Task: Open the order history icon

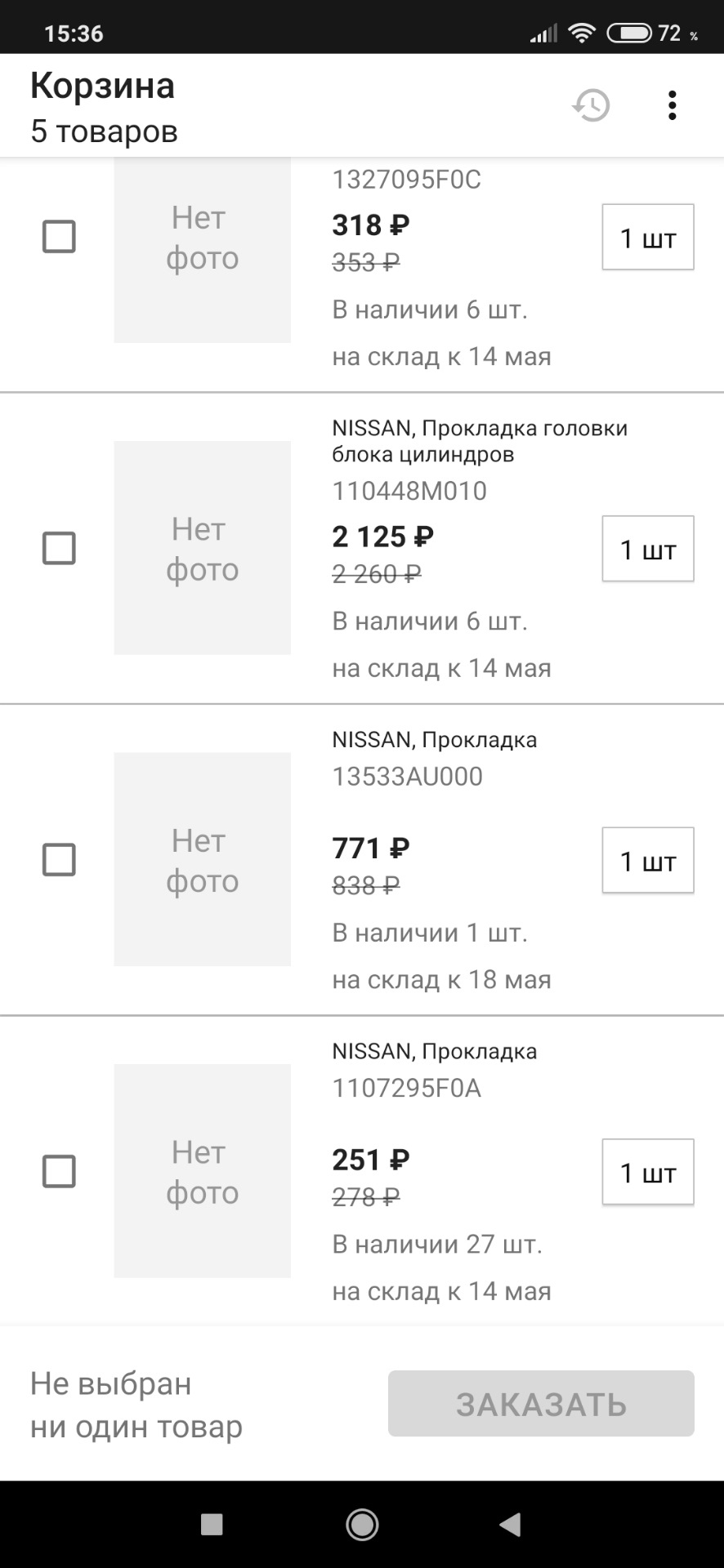Action: click(590, 105)
